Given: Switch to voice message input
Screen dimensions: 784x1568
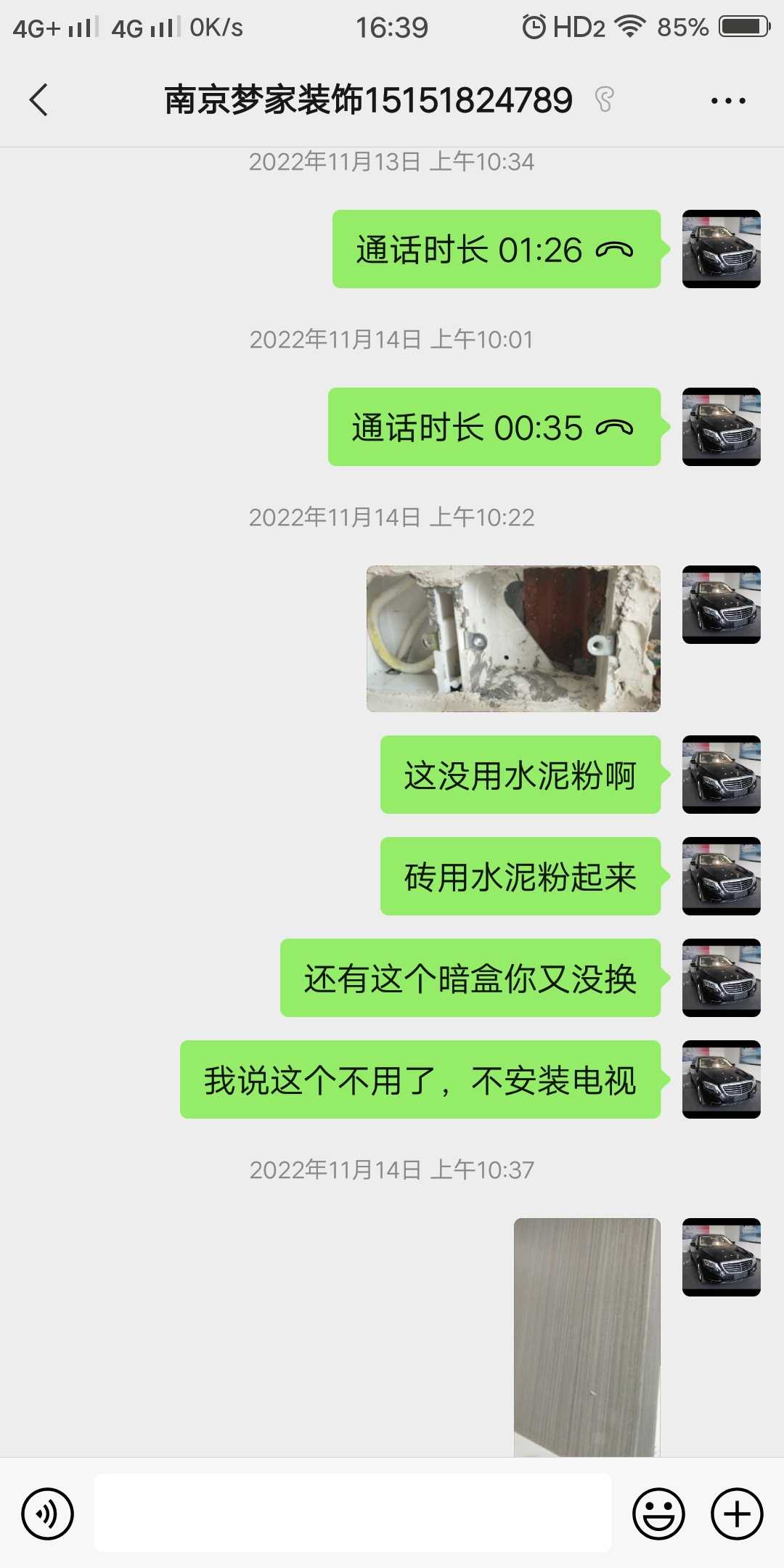Looking at the screenshot, I should [48, 1514].
